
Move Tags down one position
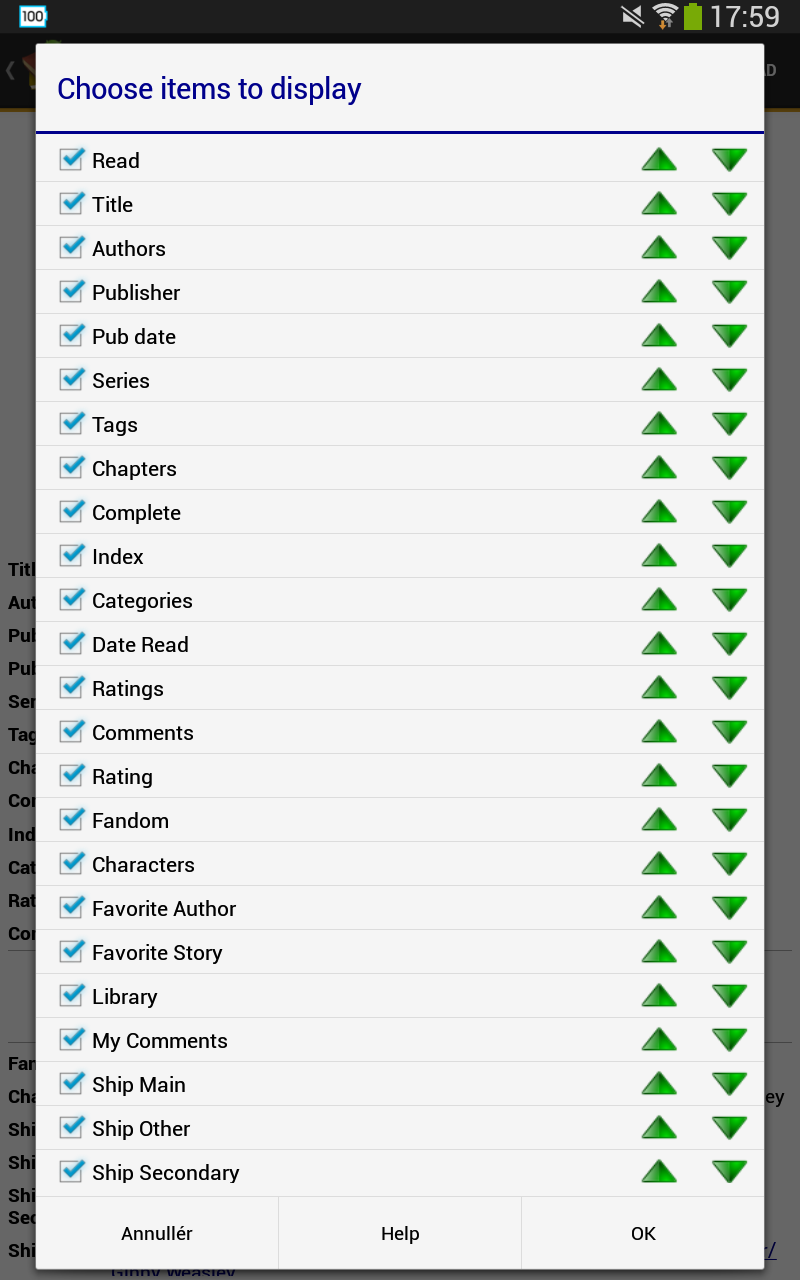click(x=729, y=424)
